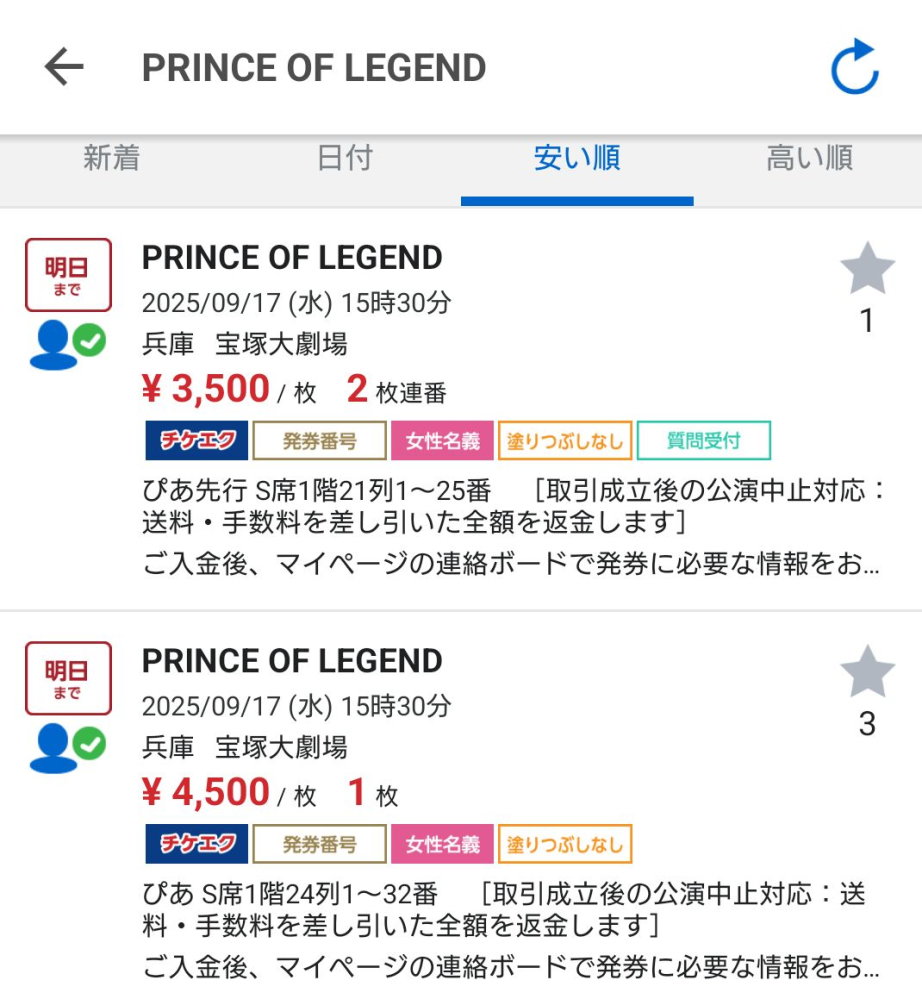Sort by 日付 tab
The image size is (922, 999).
click(344, 158)
